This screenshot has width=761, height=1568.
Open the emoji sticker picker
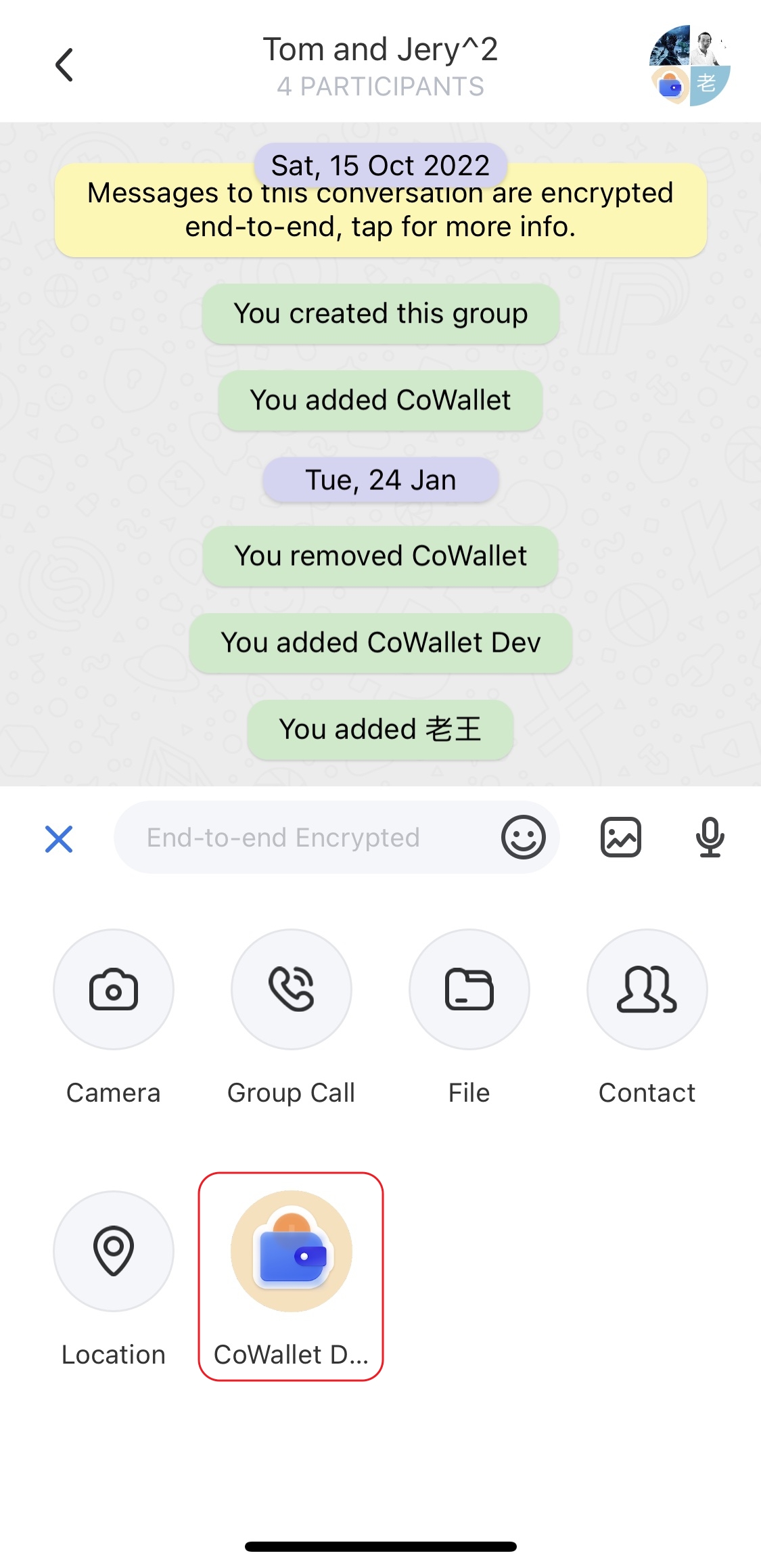(x=523, y=838)
